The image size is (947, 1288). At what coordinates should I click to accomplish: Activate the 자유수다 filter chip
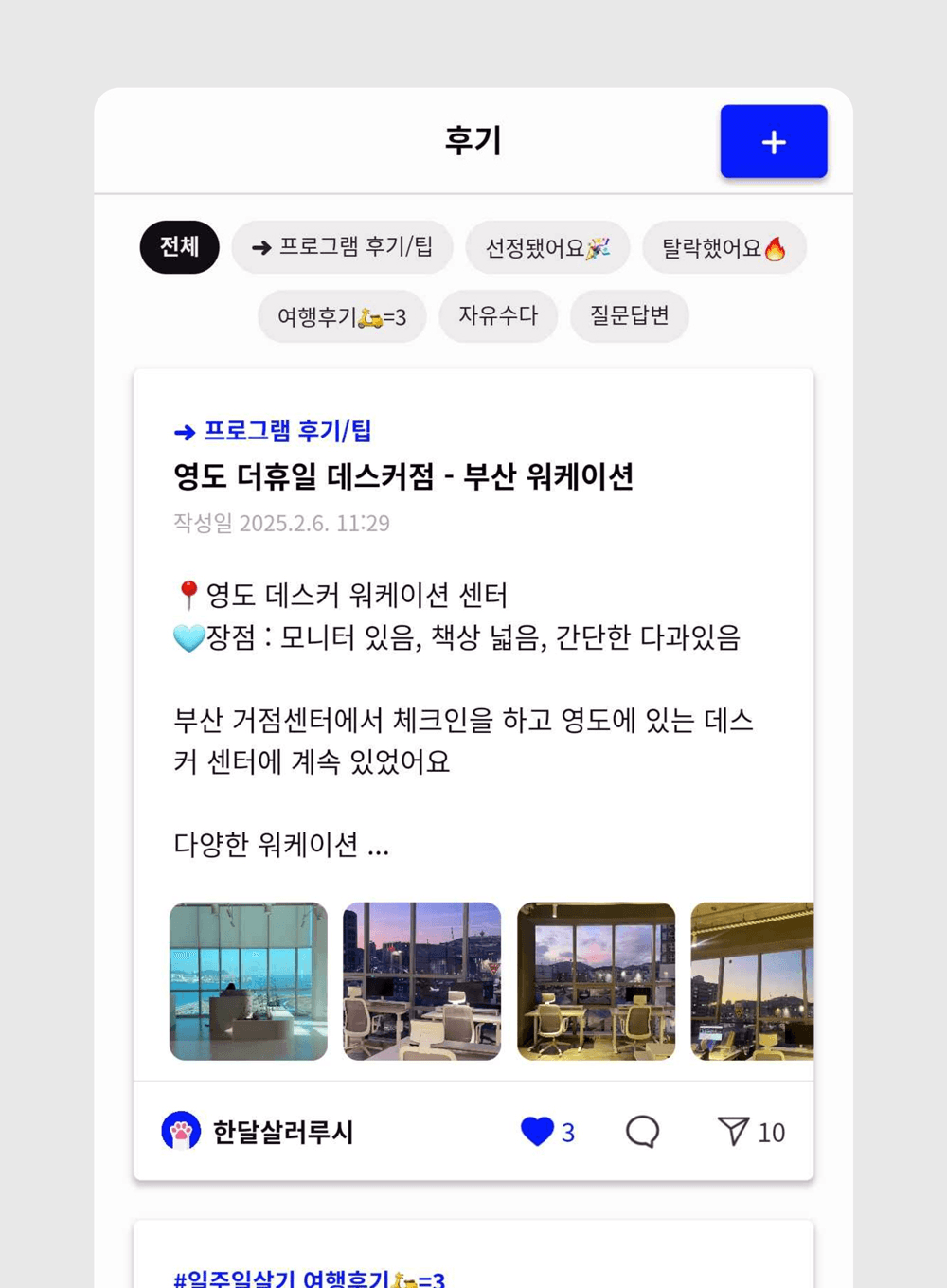coord(498,316)
